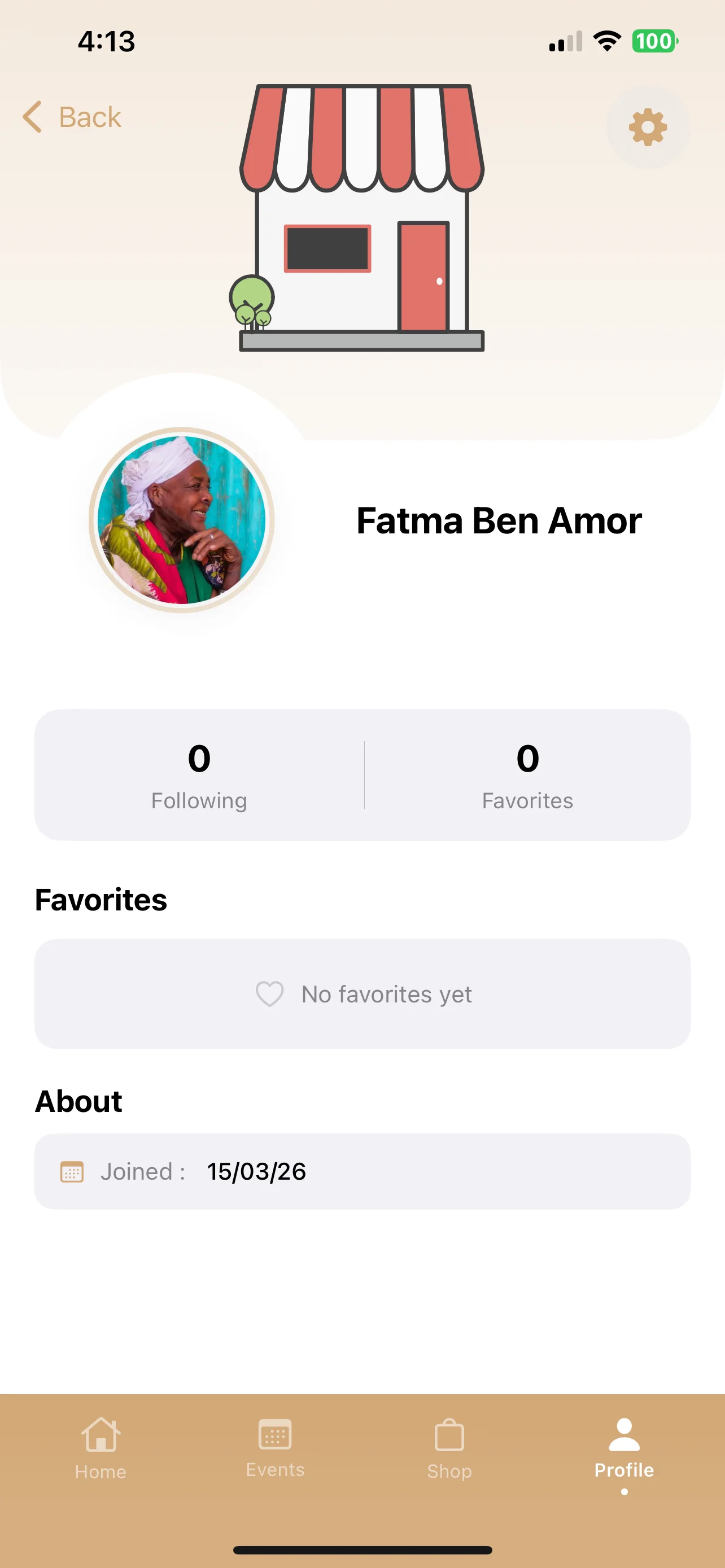The image size is (725, 1568).
Task: Tap Fatma Ben Amor's profile photo
Action: 181,520
